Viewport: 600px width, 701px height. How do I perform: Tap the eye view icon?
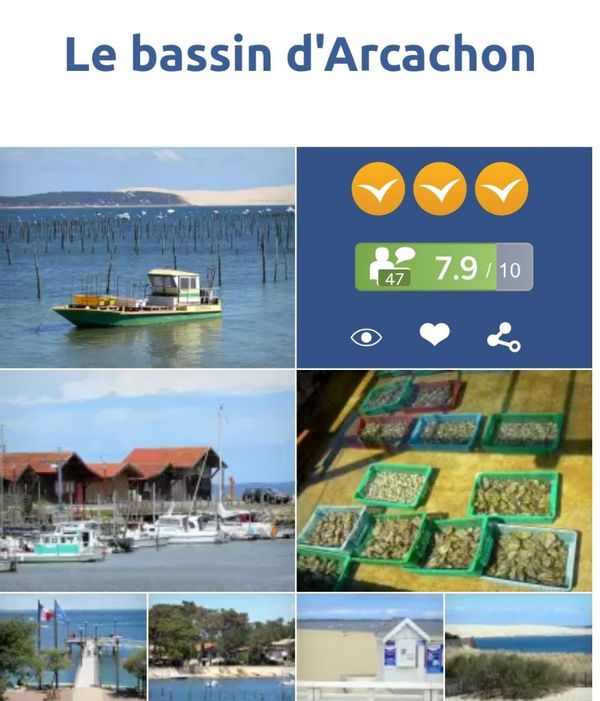(x=366, y=337)
